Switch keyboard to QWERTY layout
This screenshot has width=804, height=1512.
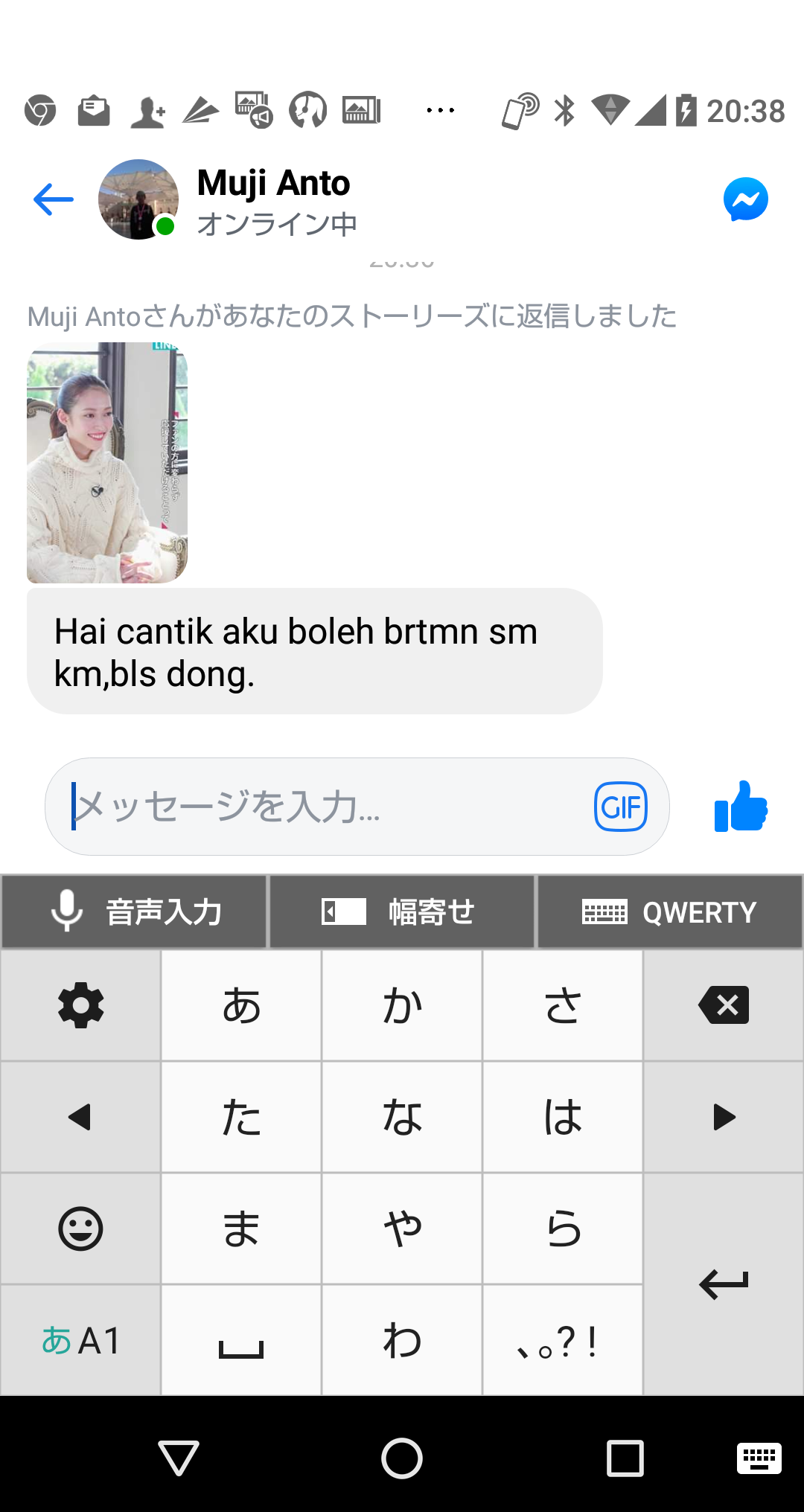pos(670,912)
